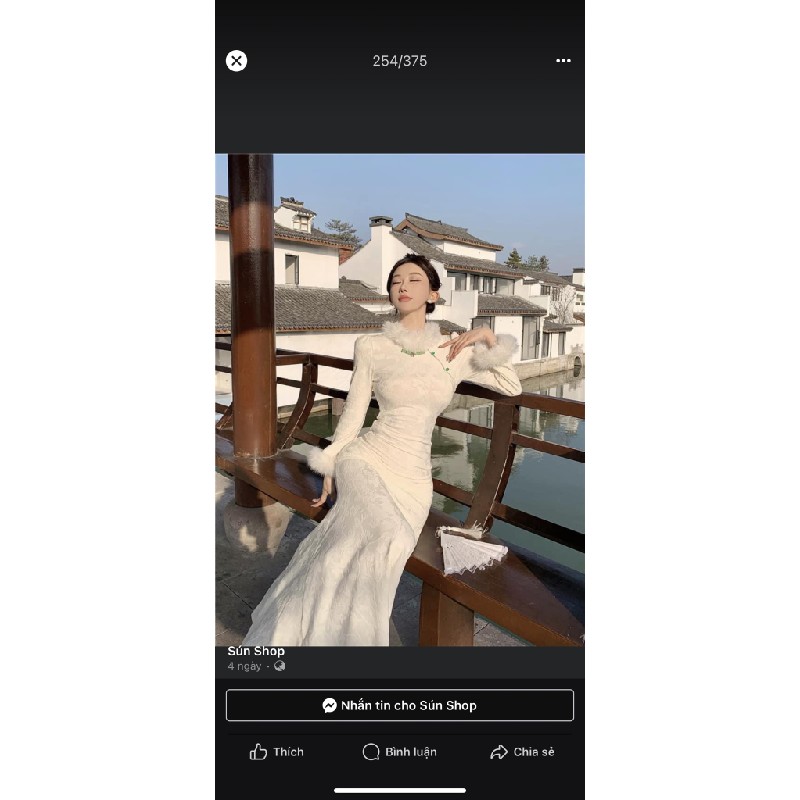Like the photo with Thích
Screen dimensions: 800x800
tap(277, 752)
